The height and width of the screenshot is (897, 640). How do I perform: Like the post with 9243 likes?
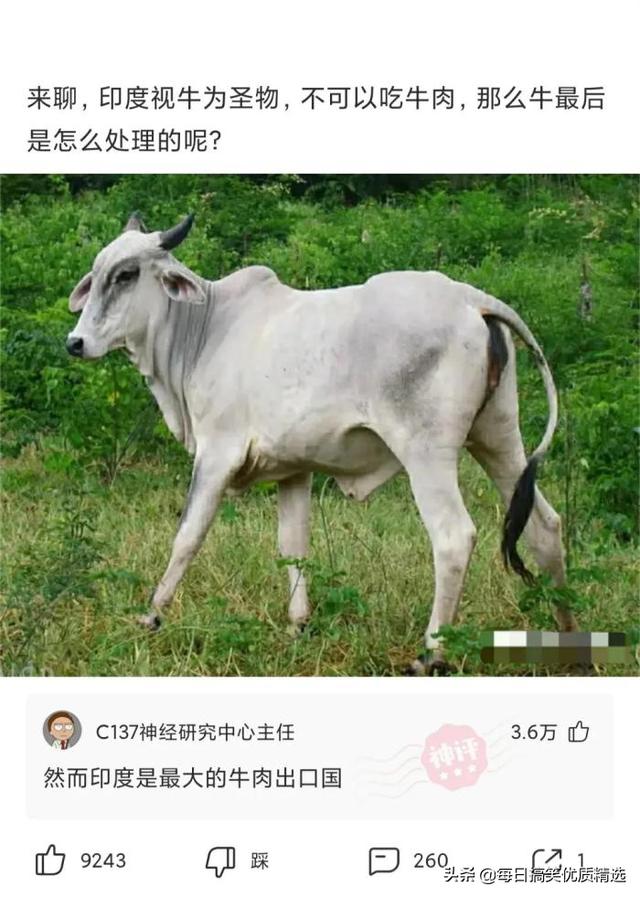coord(51,860)
